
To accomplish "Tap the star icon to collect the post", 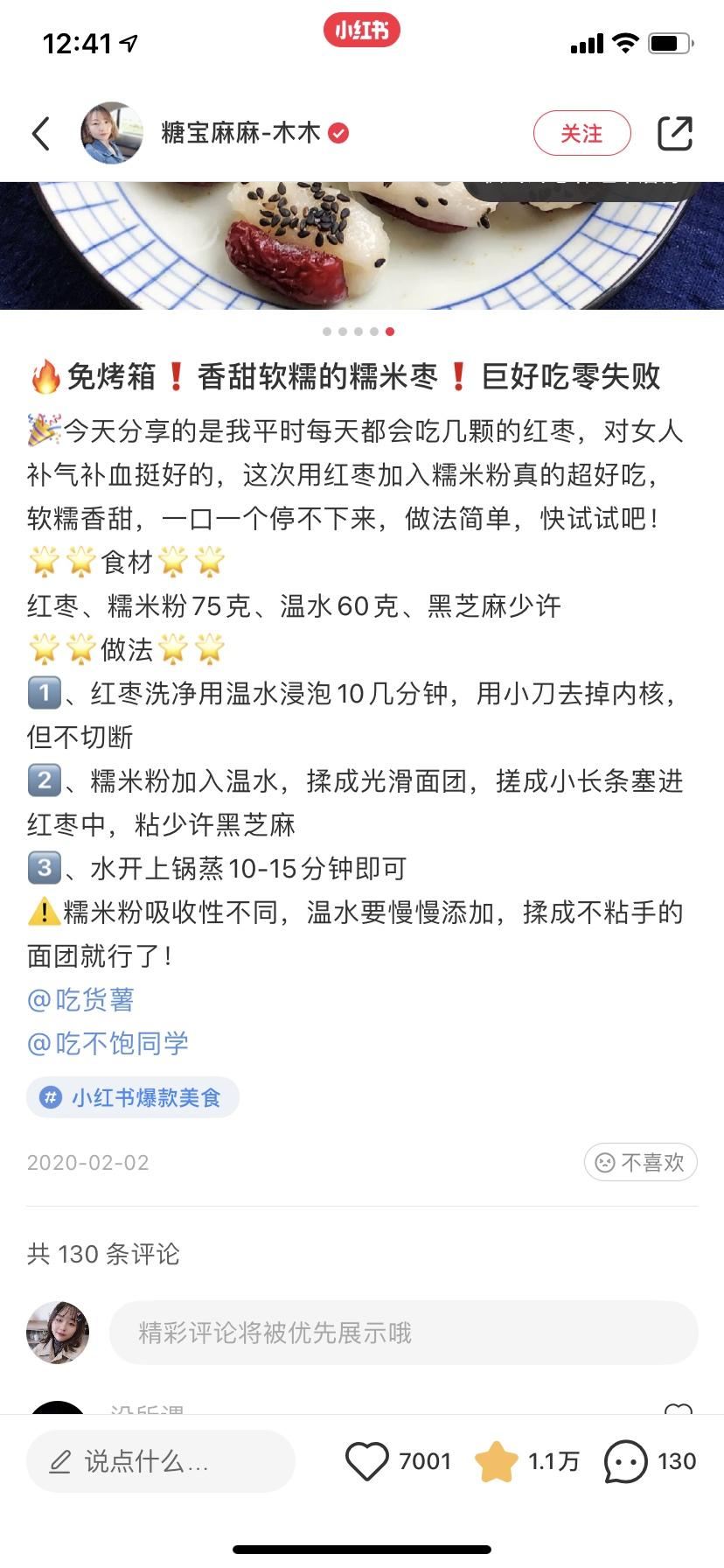I will [495, 1460].
